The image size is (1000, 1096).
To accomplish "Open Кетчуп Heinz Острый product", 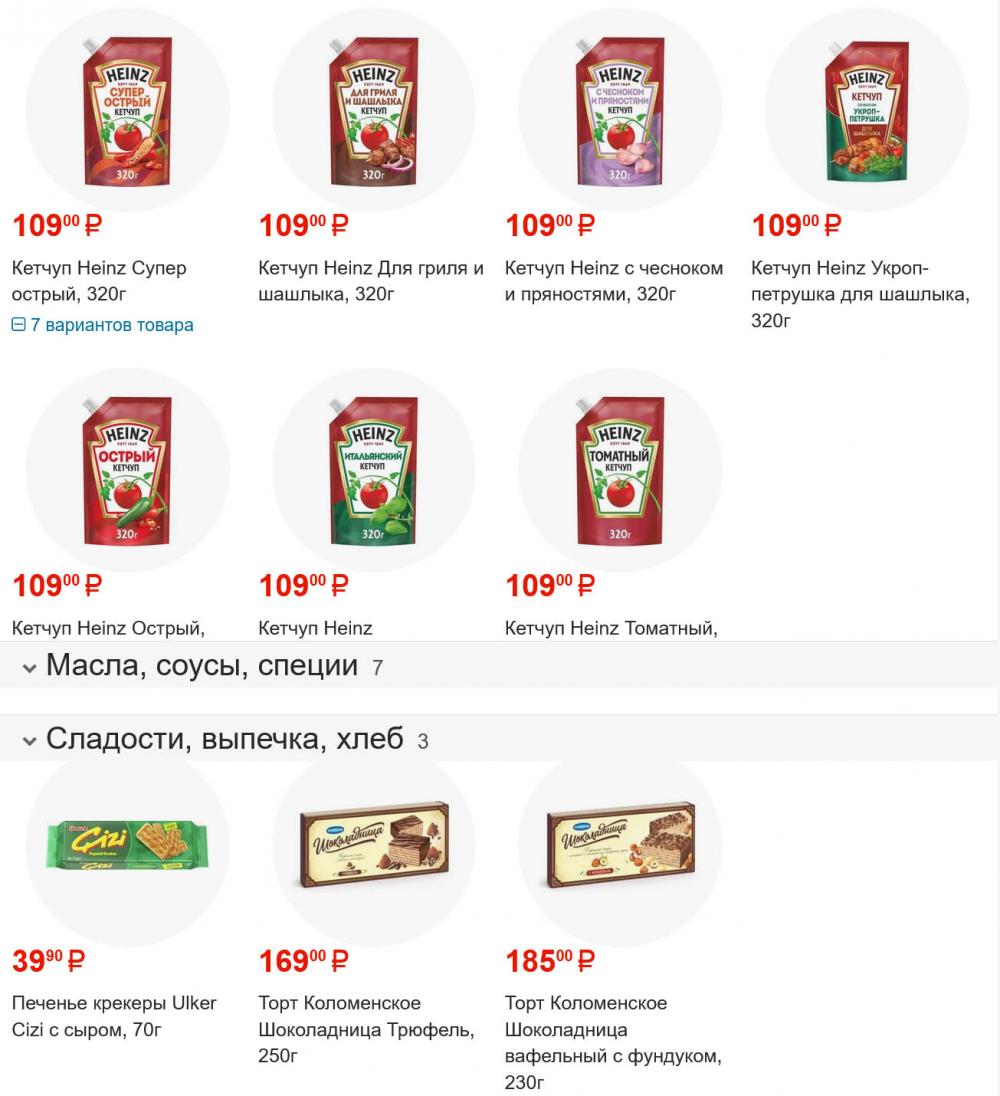I will pyautogui.click(x=108, y=628).
